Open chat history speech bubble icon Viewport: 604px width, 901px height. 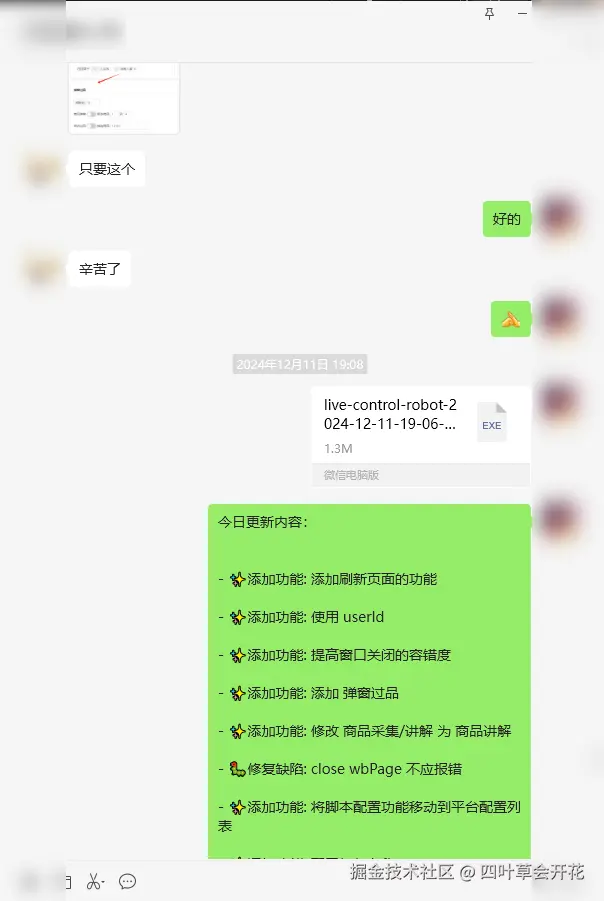[127, 881]
